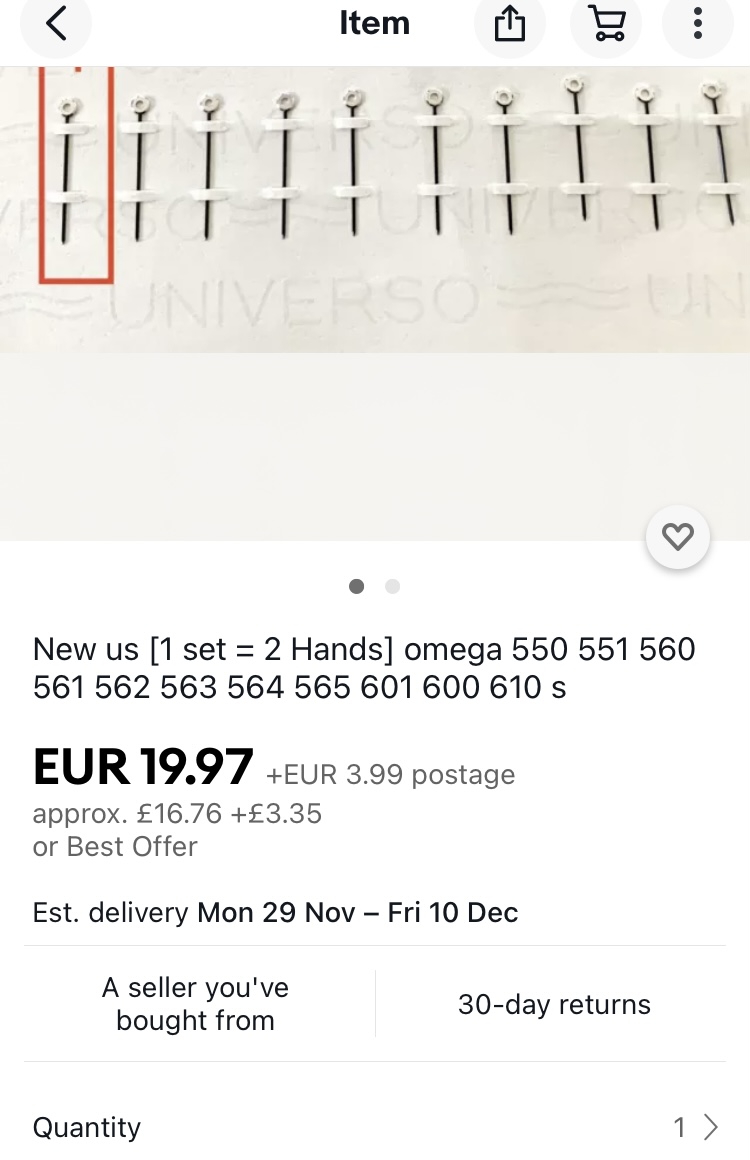Go back from the item page

pos(56,24)
